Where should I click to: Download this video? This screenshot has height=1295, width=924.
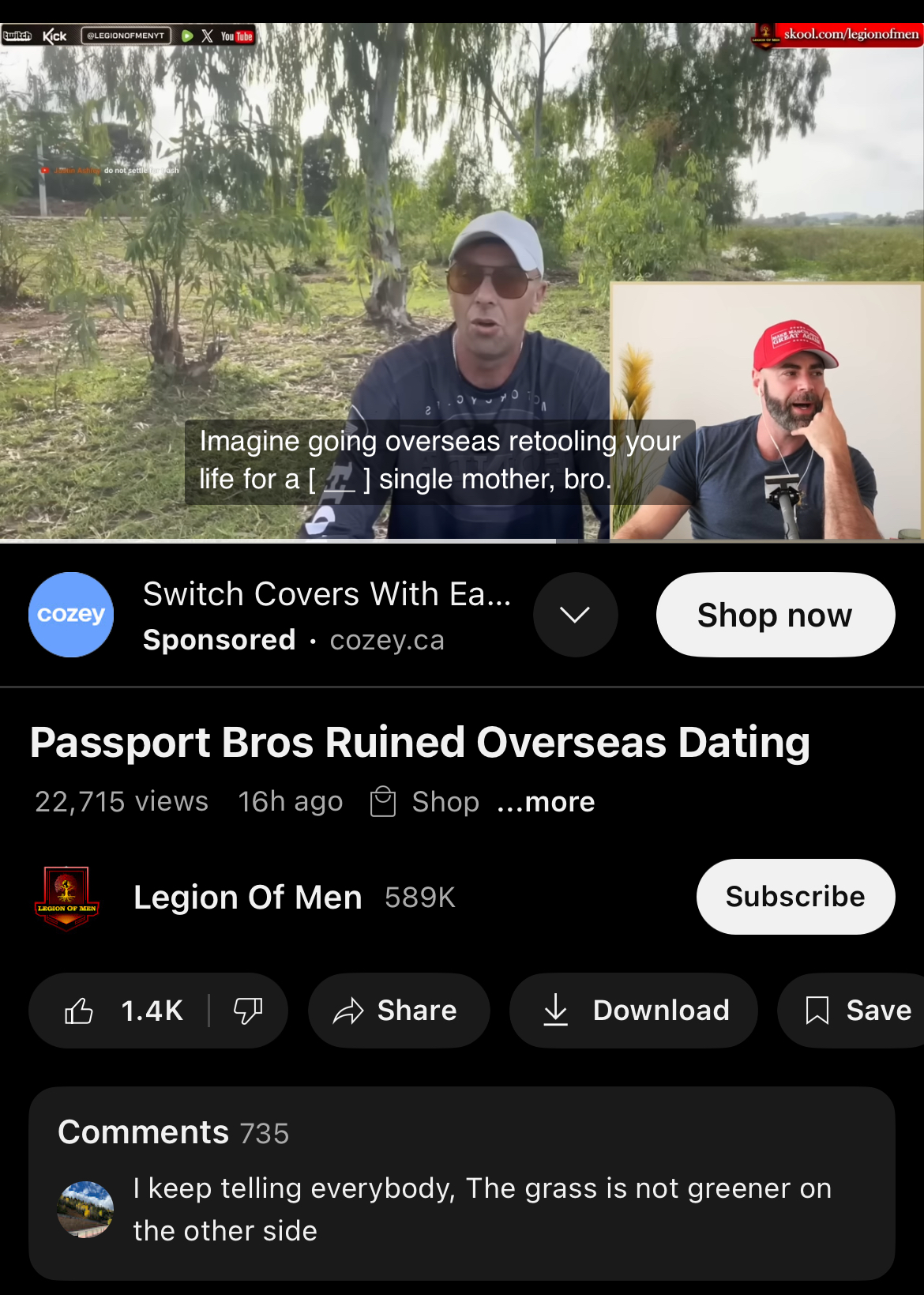click(633, 1011)
